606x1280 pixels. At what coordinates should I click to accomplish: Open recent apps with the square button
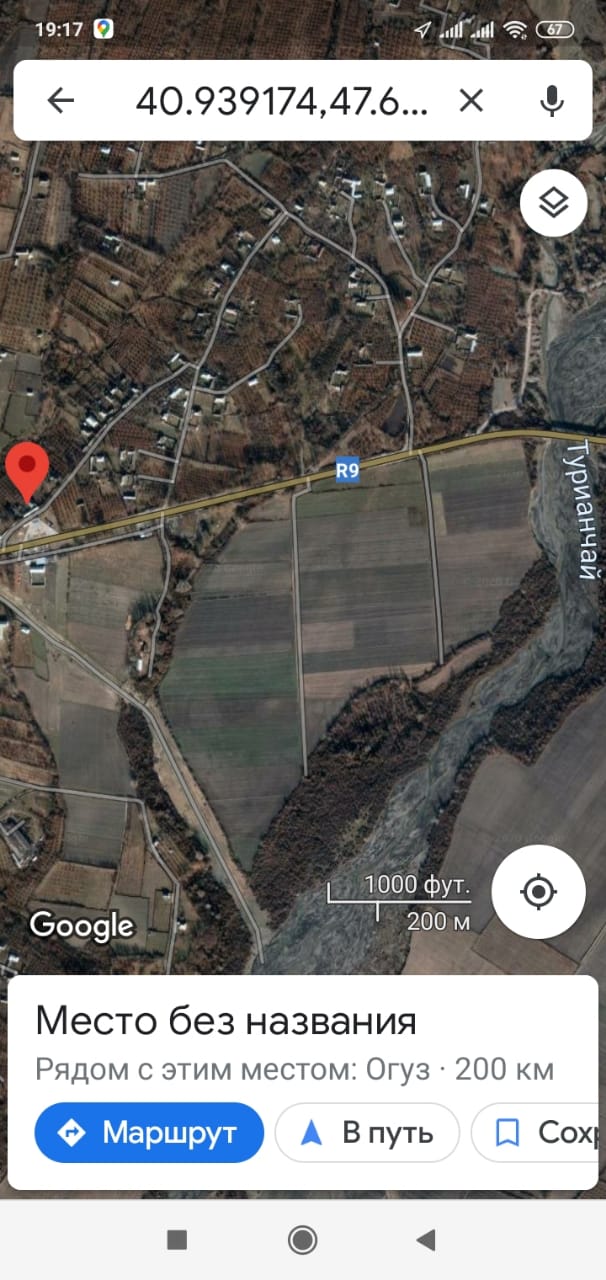(x=177, y=1240)
